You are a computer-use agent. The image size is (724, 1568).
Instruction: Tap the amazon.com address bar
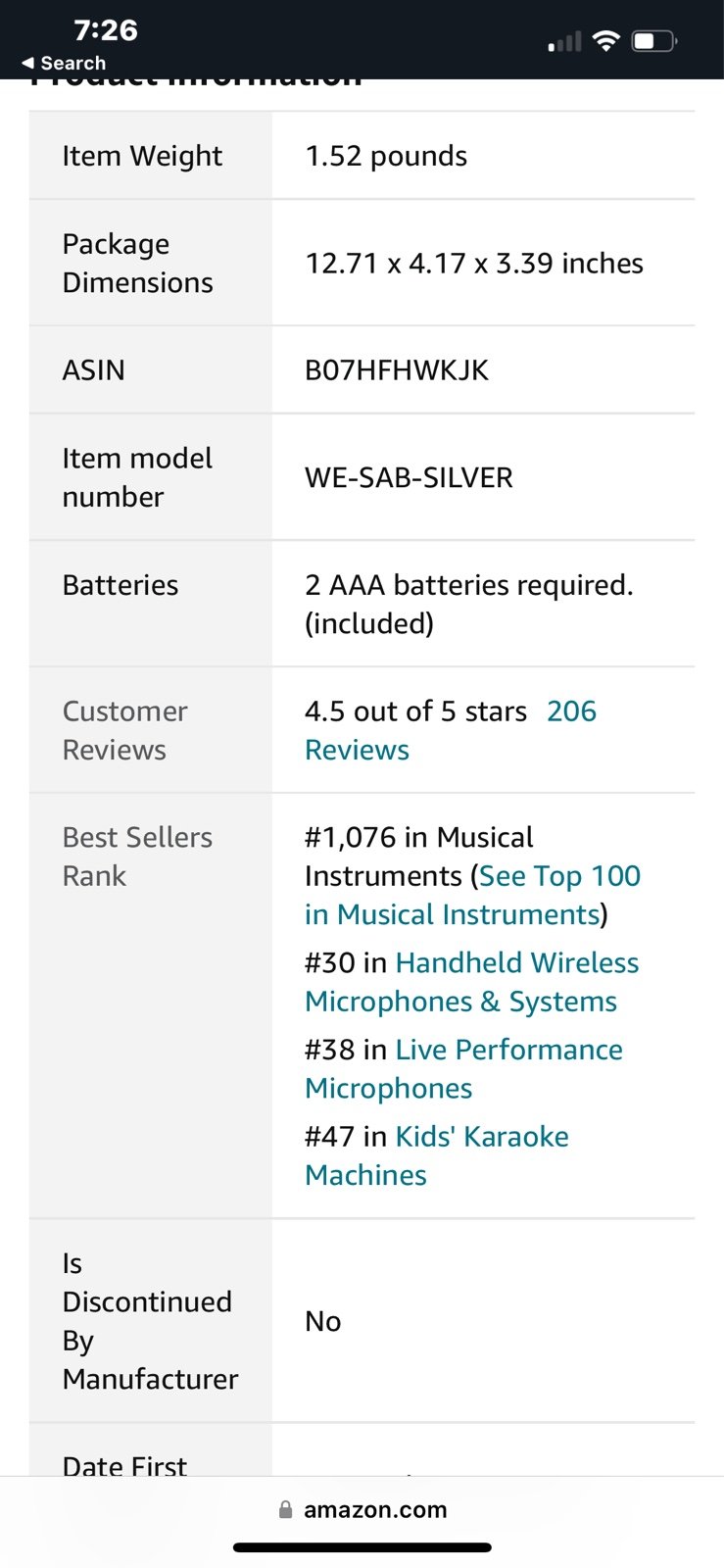click(362, 1510)
